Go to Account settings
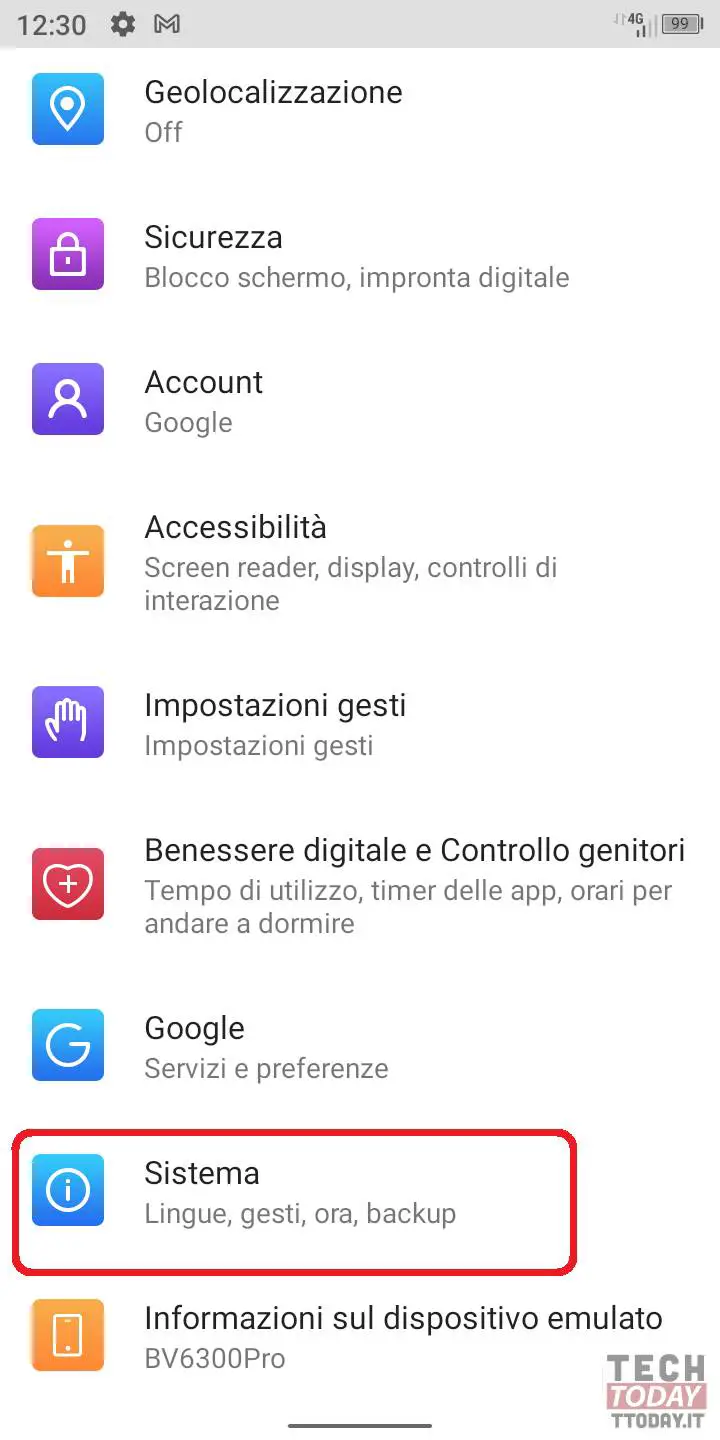 pos(360,400)
